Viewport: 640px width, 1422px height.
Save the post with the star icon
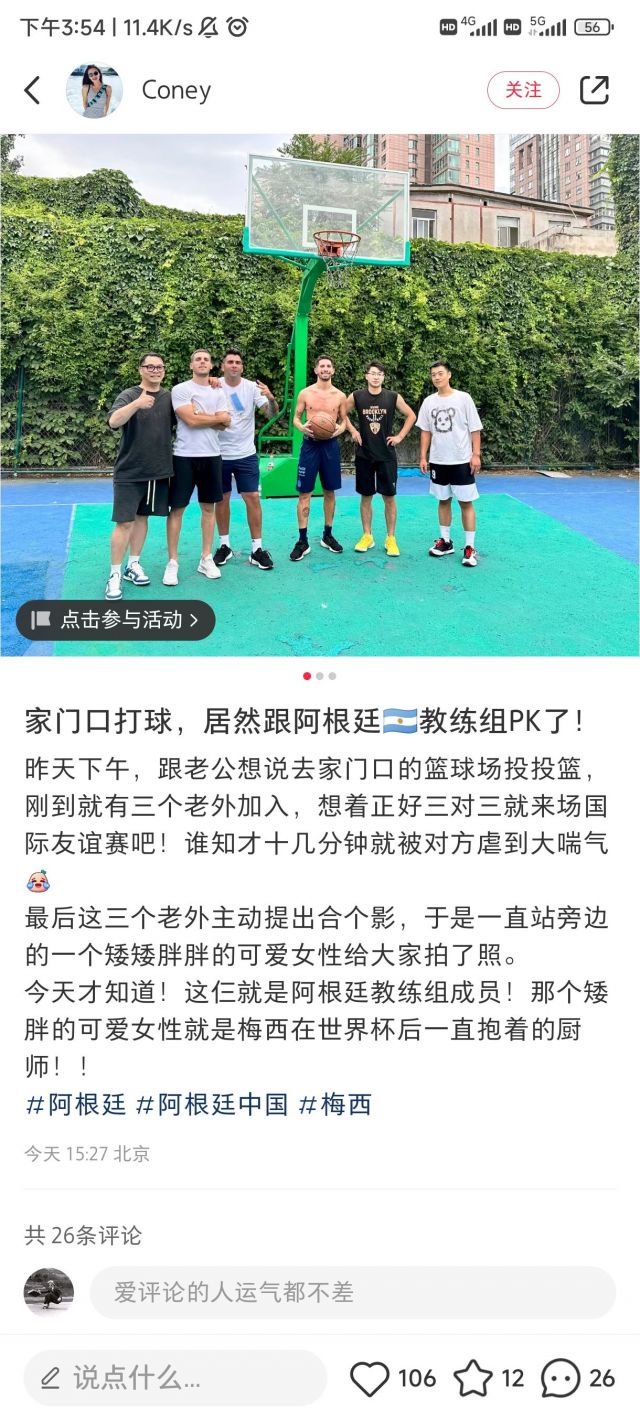click(x=473, y=1379)
